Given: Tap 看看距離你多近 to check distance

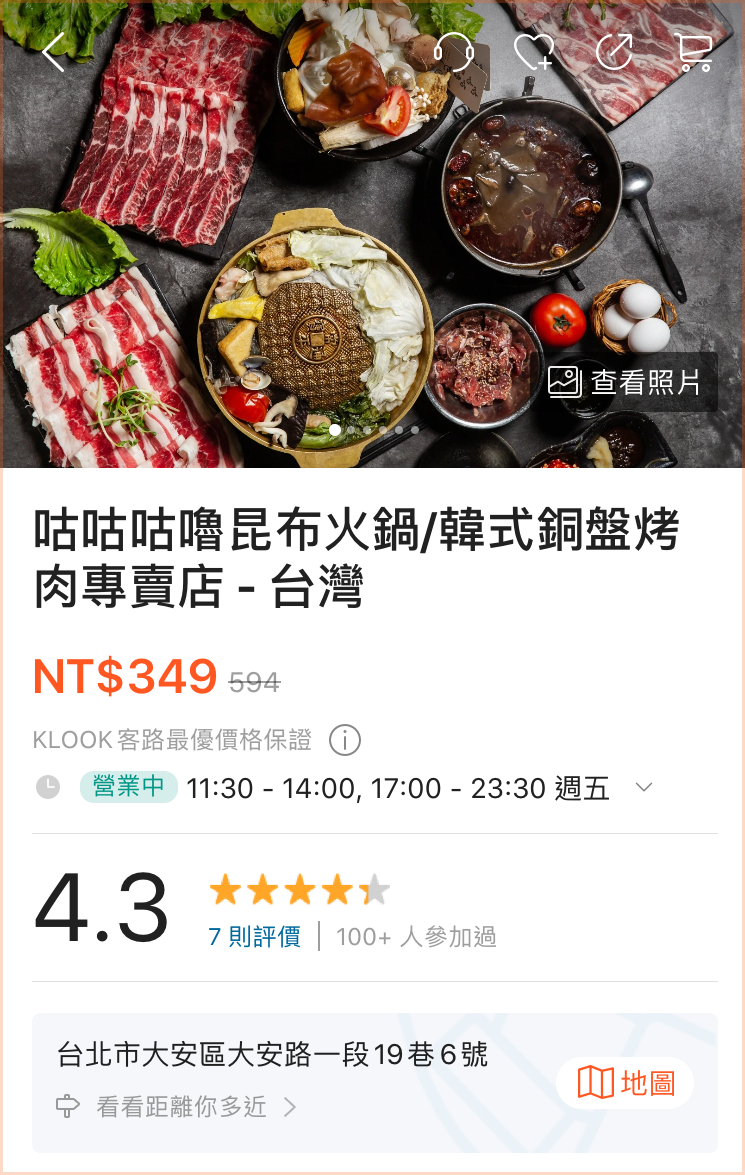Looking at the screenshot, I should (180, 1107).
